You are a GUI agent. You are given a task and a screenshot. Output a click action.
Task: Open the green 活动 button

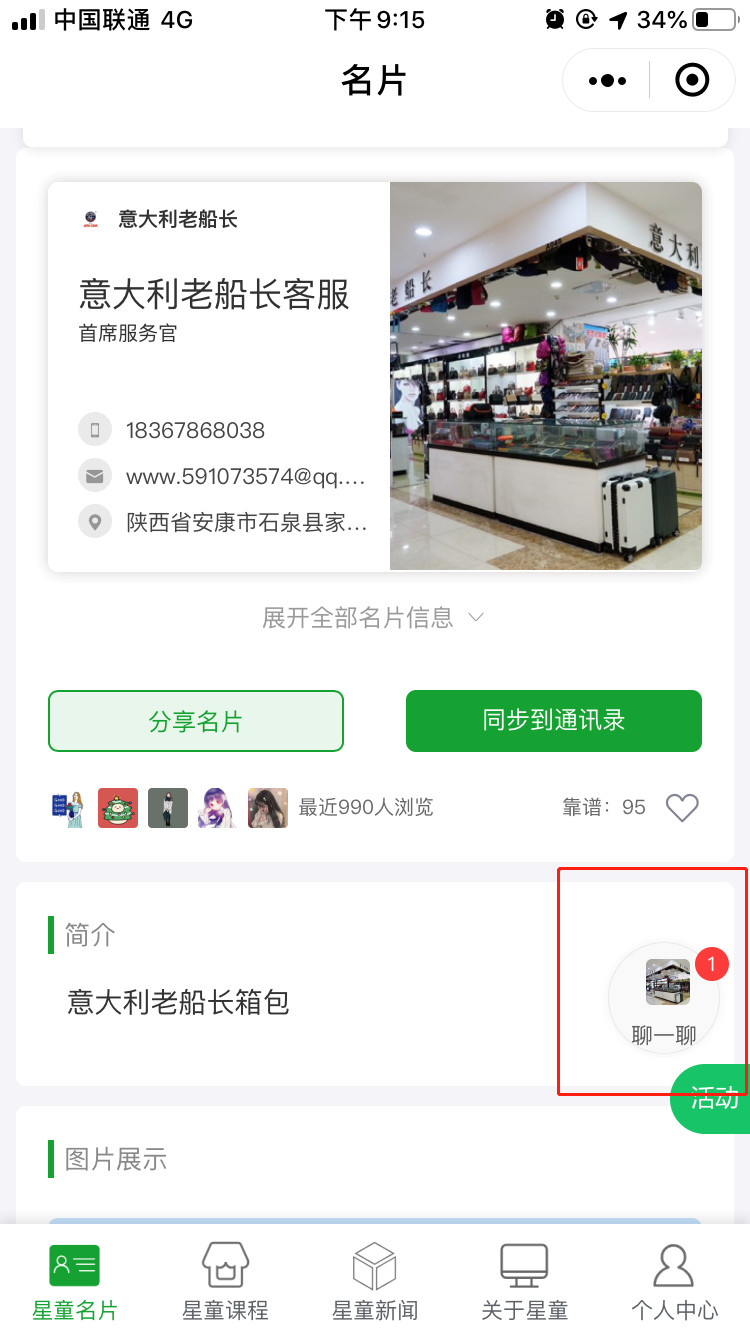714,1098
